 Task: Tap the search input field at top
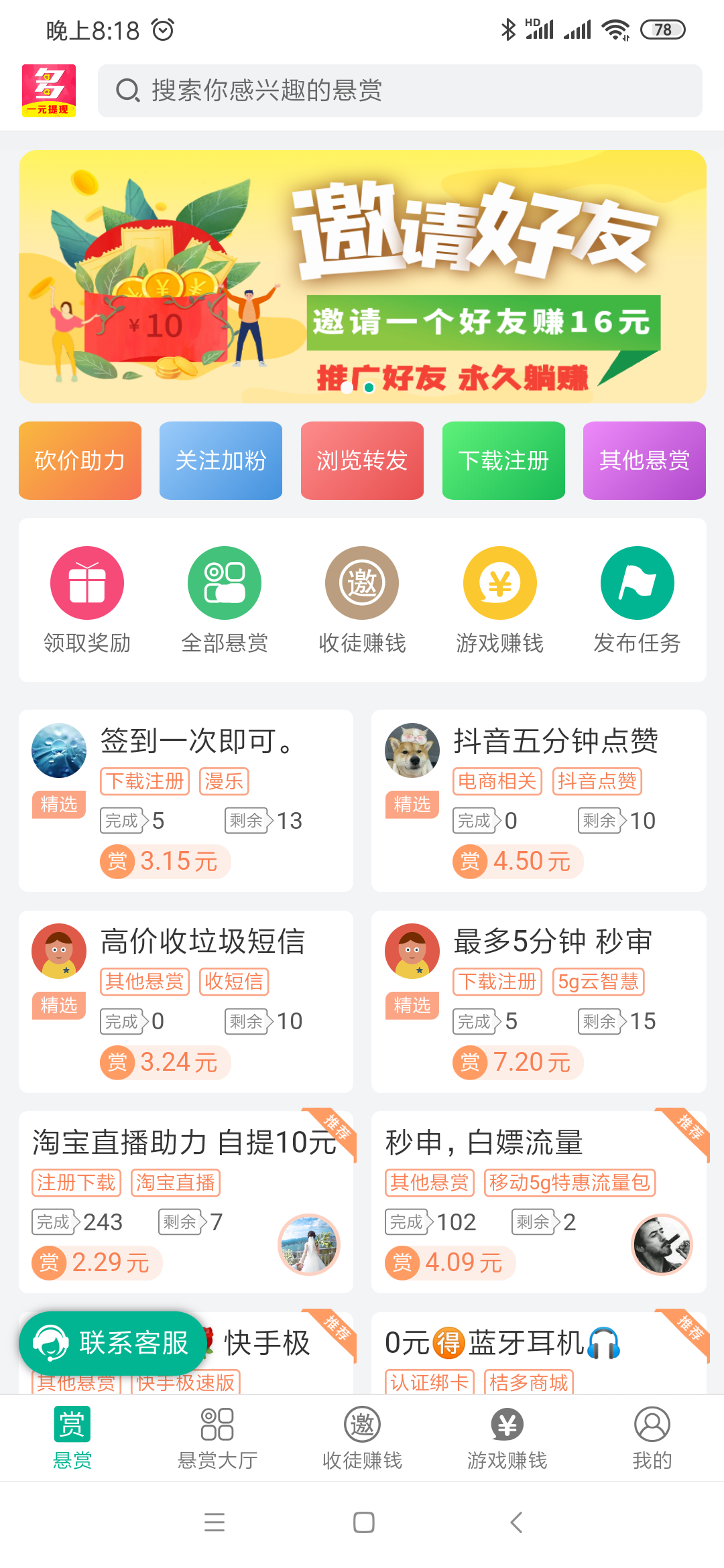[x=401, y=91]
